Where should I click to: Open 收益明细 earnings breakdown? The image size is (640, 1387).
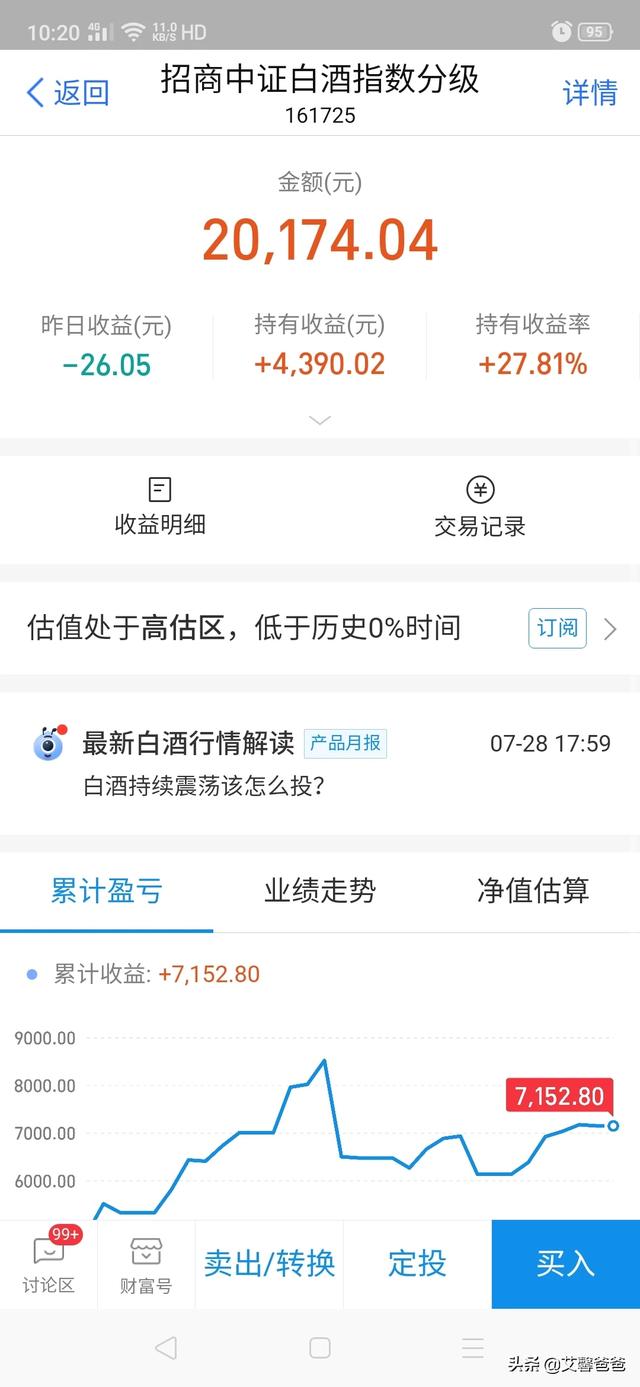[x=160, y=507]
